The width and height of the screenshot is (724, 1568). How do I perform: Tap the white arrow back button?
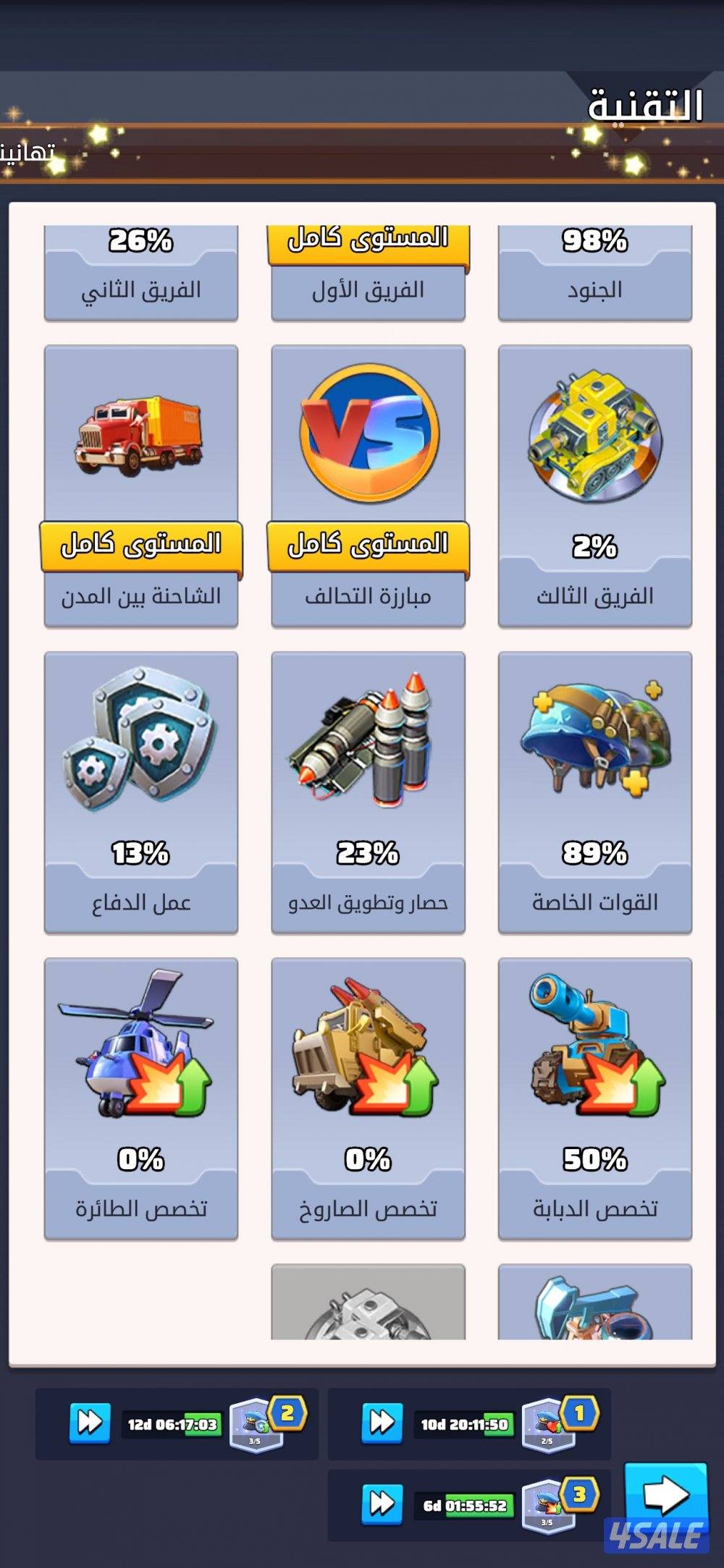[x=665, y=1495]
